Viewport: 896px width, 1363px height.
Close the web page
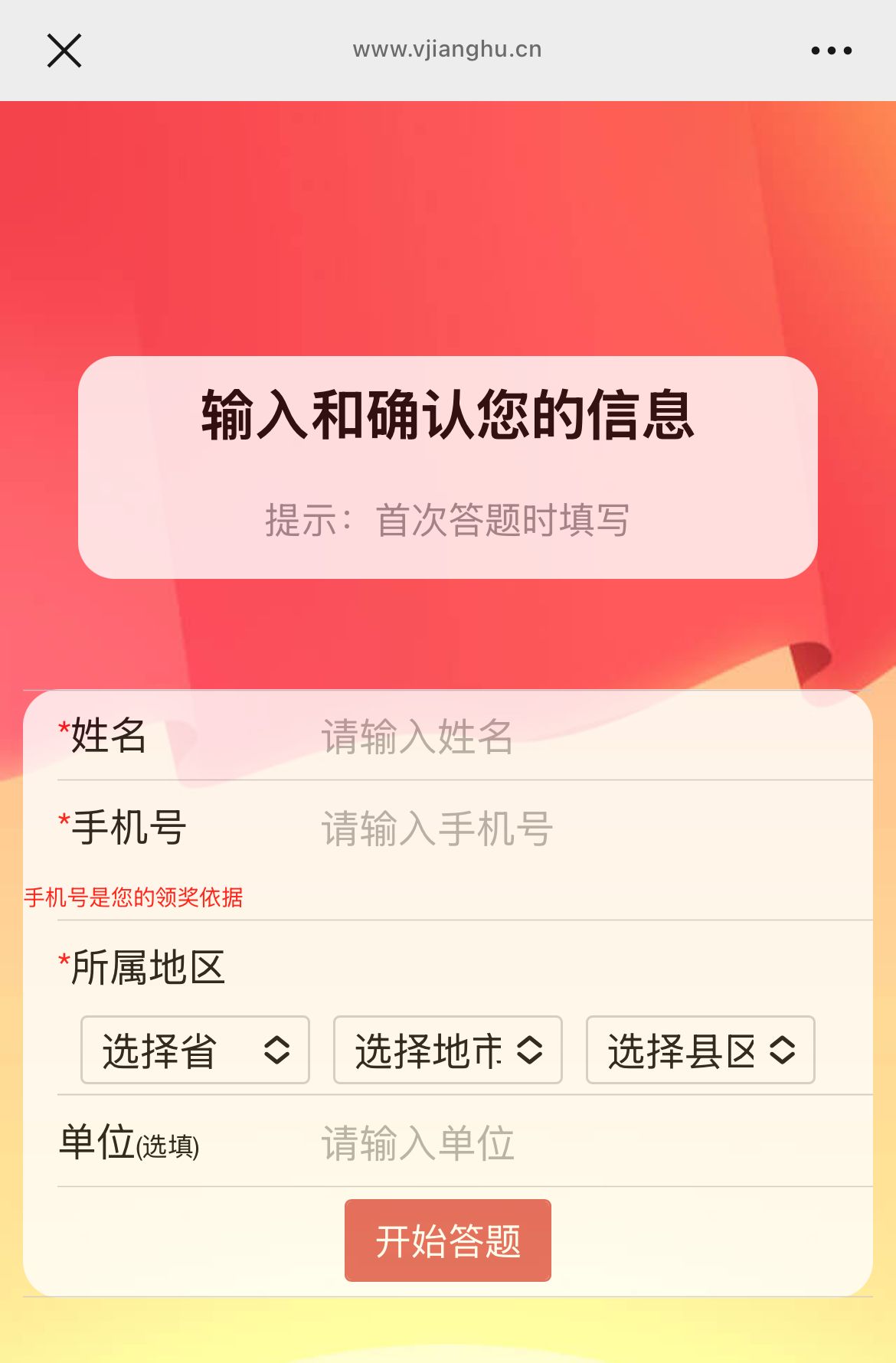64,51
